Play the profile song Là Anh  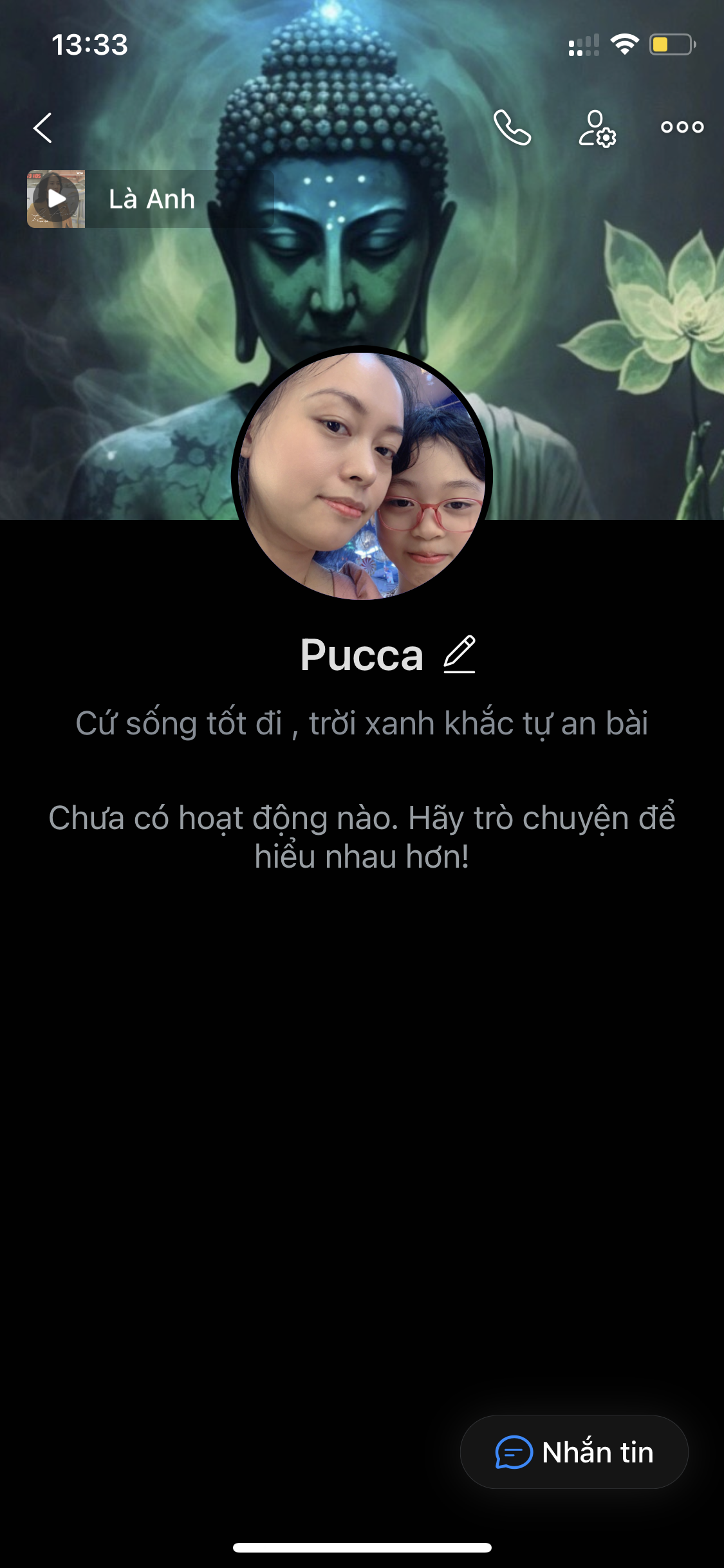[x=57, y=199]
